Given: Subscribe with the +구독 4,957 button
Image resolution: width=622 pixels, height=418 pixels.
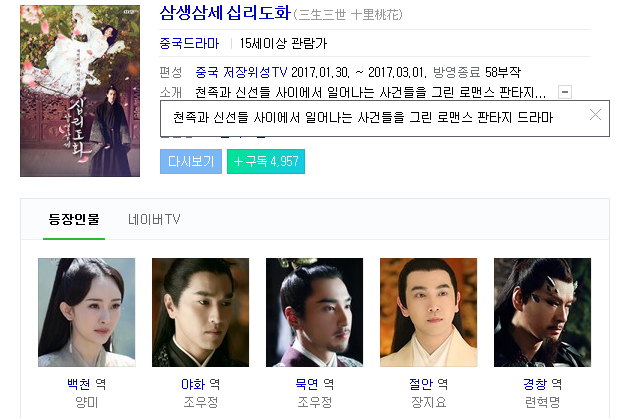Looking at the screenshot, I should (265, 161).
